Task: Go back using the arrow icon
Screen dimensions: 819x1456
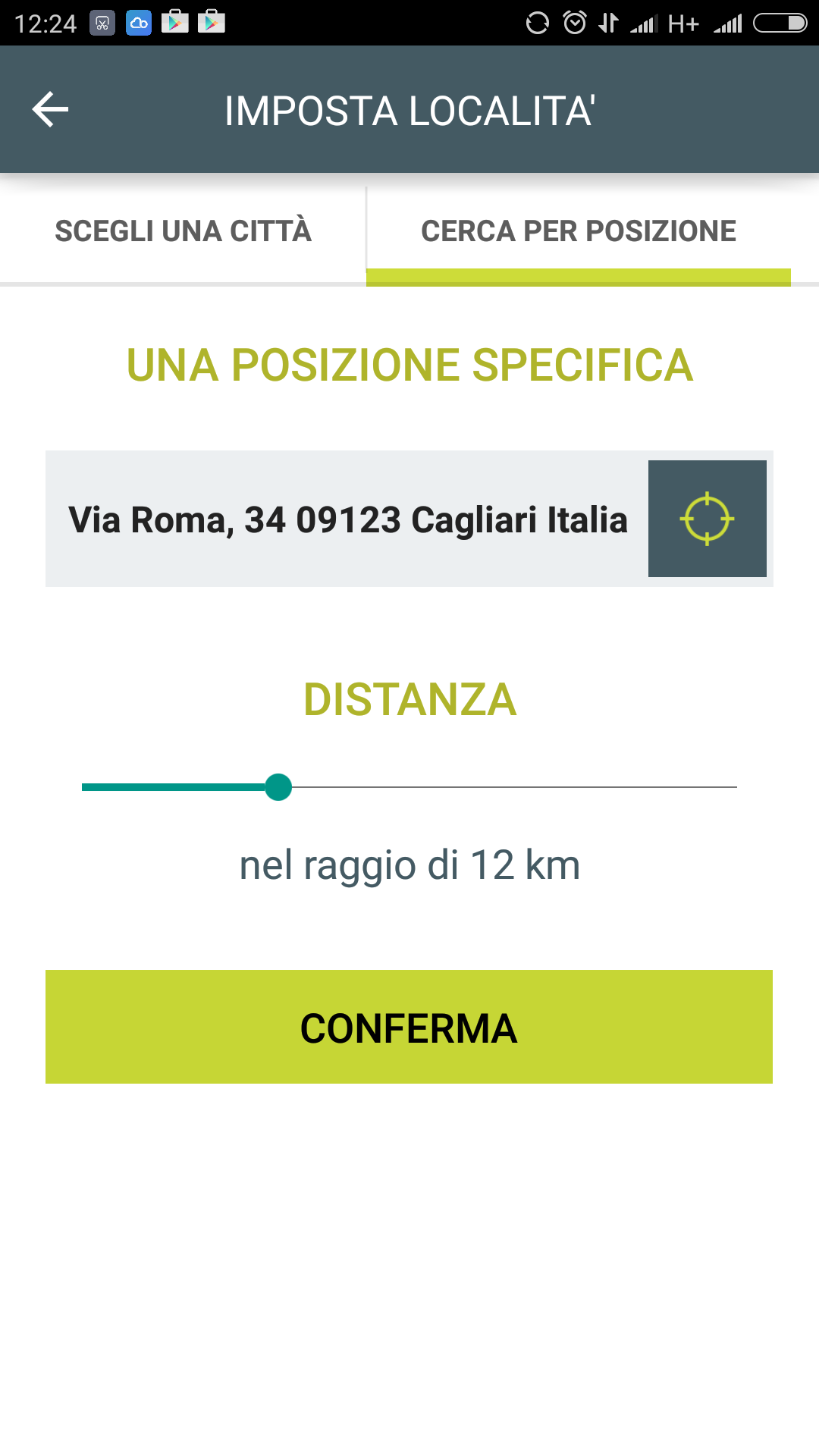Action: point(50,109)
